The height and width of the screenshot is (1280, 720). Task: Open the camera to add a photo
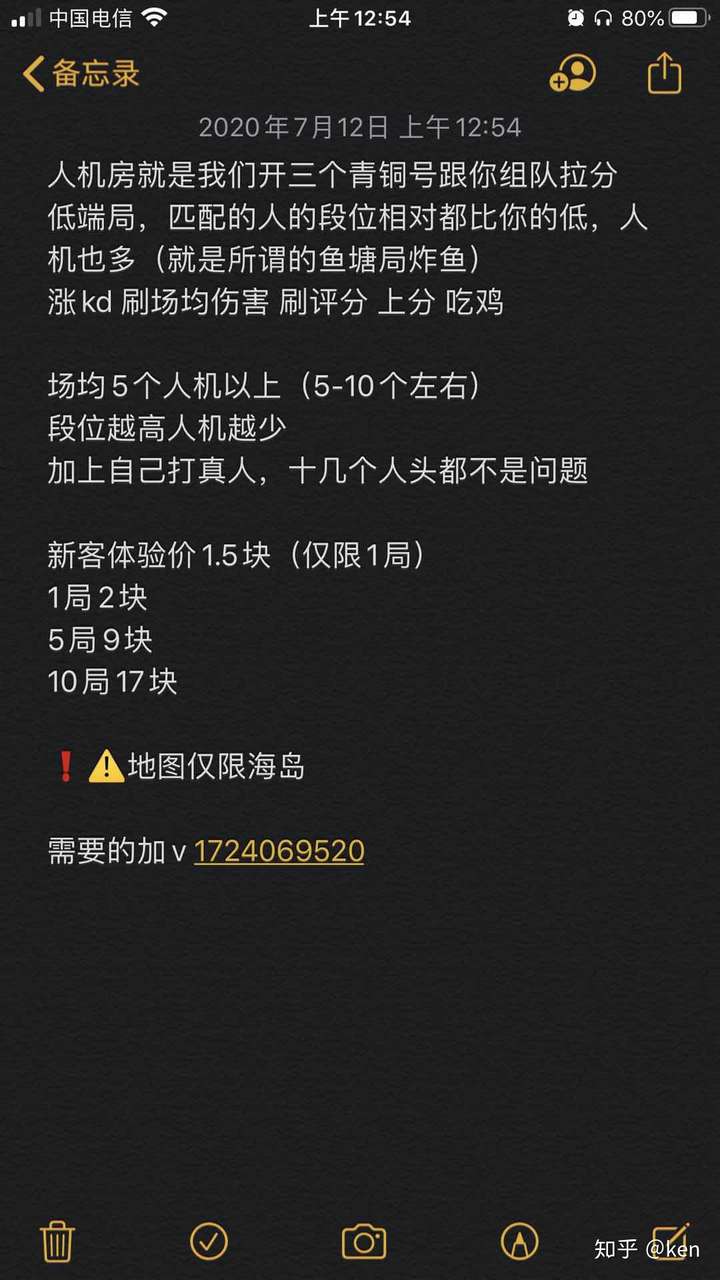(364, 1241)
